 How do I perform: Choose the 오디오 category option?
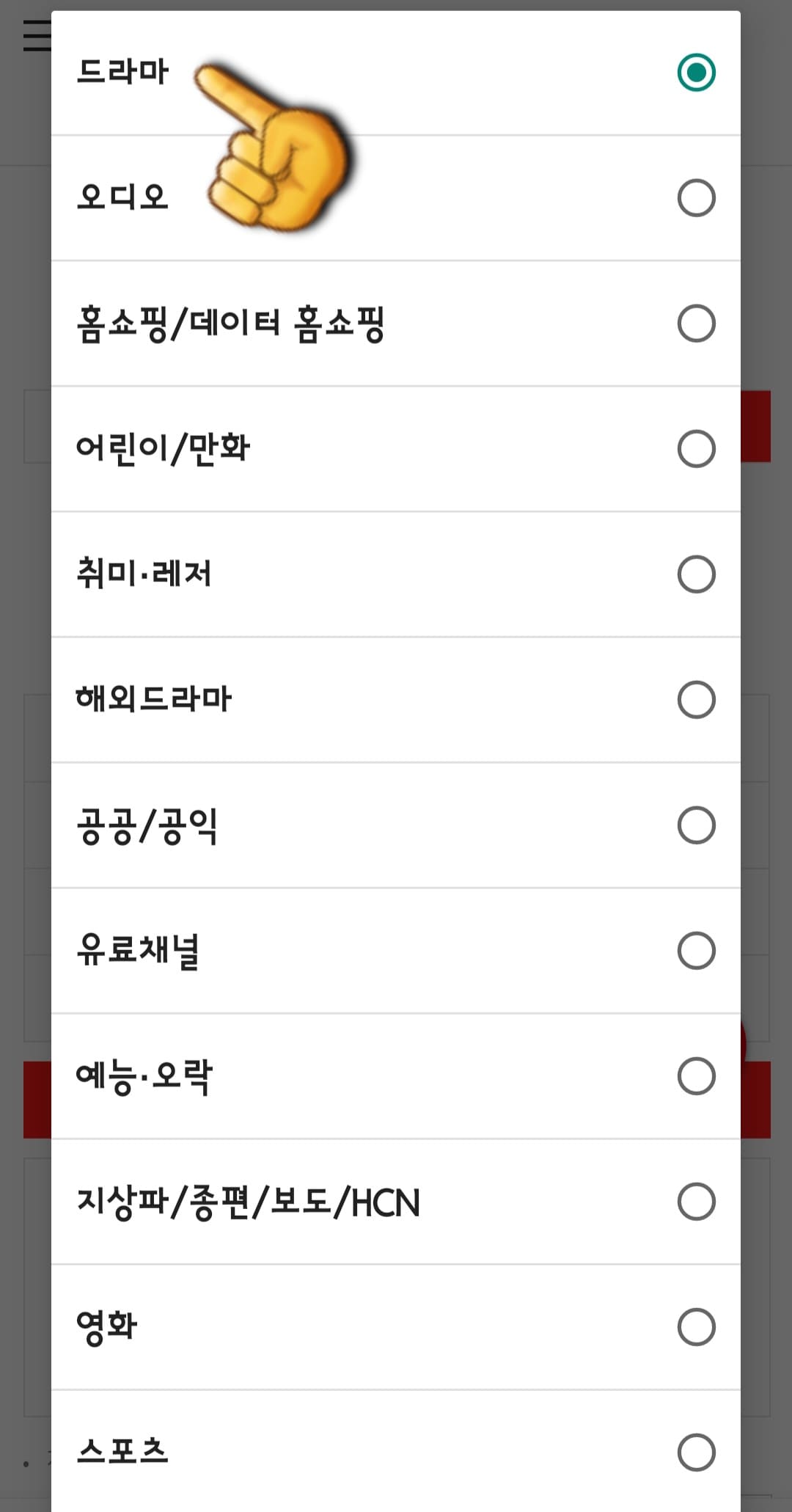695,197
